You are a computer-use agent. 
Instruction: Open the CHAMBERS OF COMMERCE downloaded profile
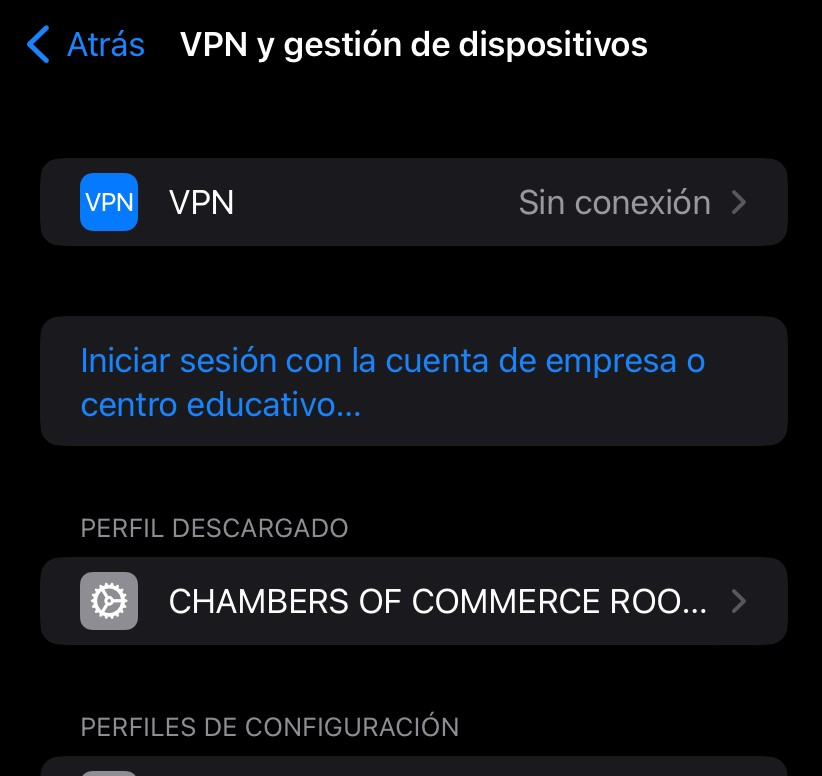point(413,601)
